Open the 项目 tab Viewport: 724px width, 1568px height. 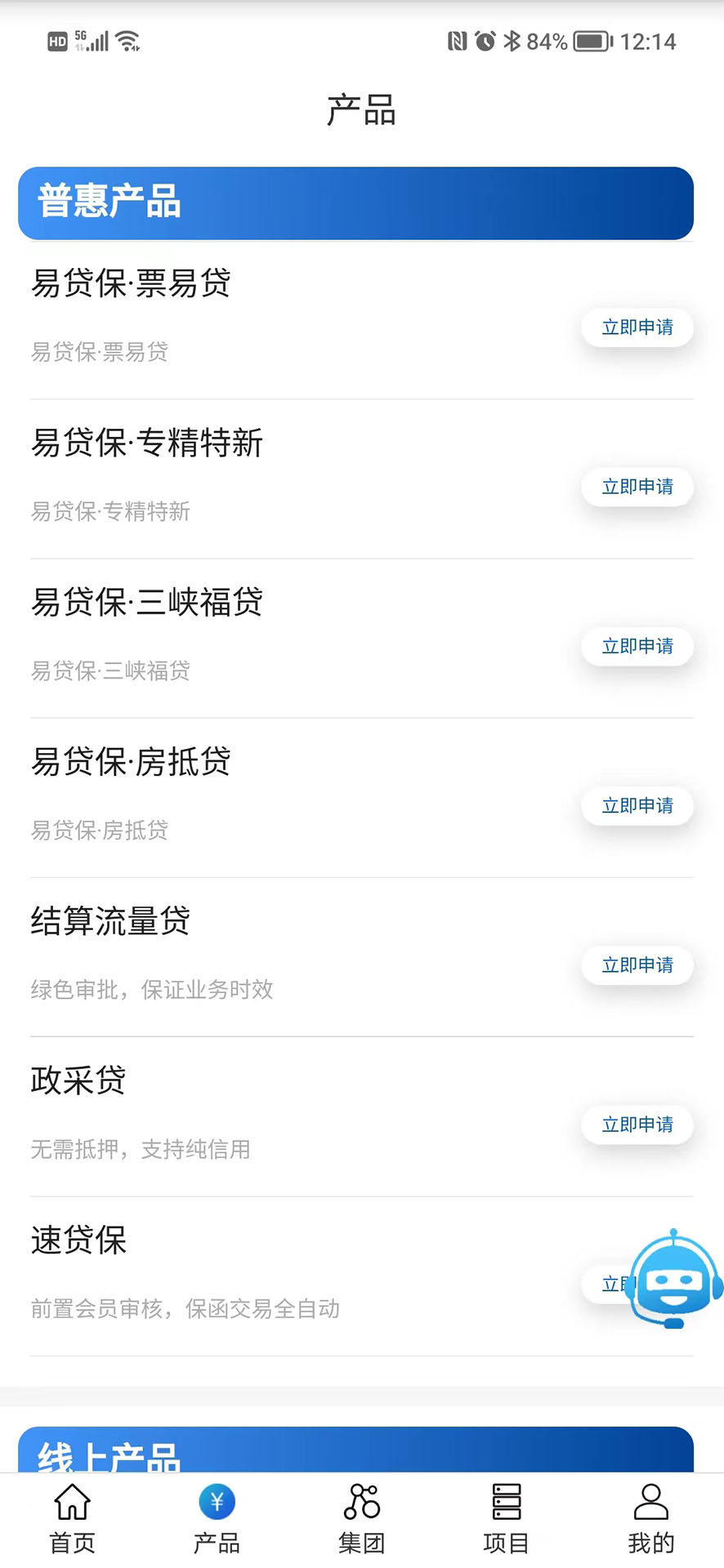[506, 1519]
